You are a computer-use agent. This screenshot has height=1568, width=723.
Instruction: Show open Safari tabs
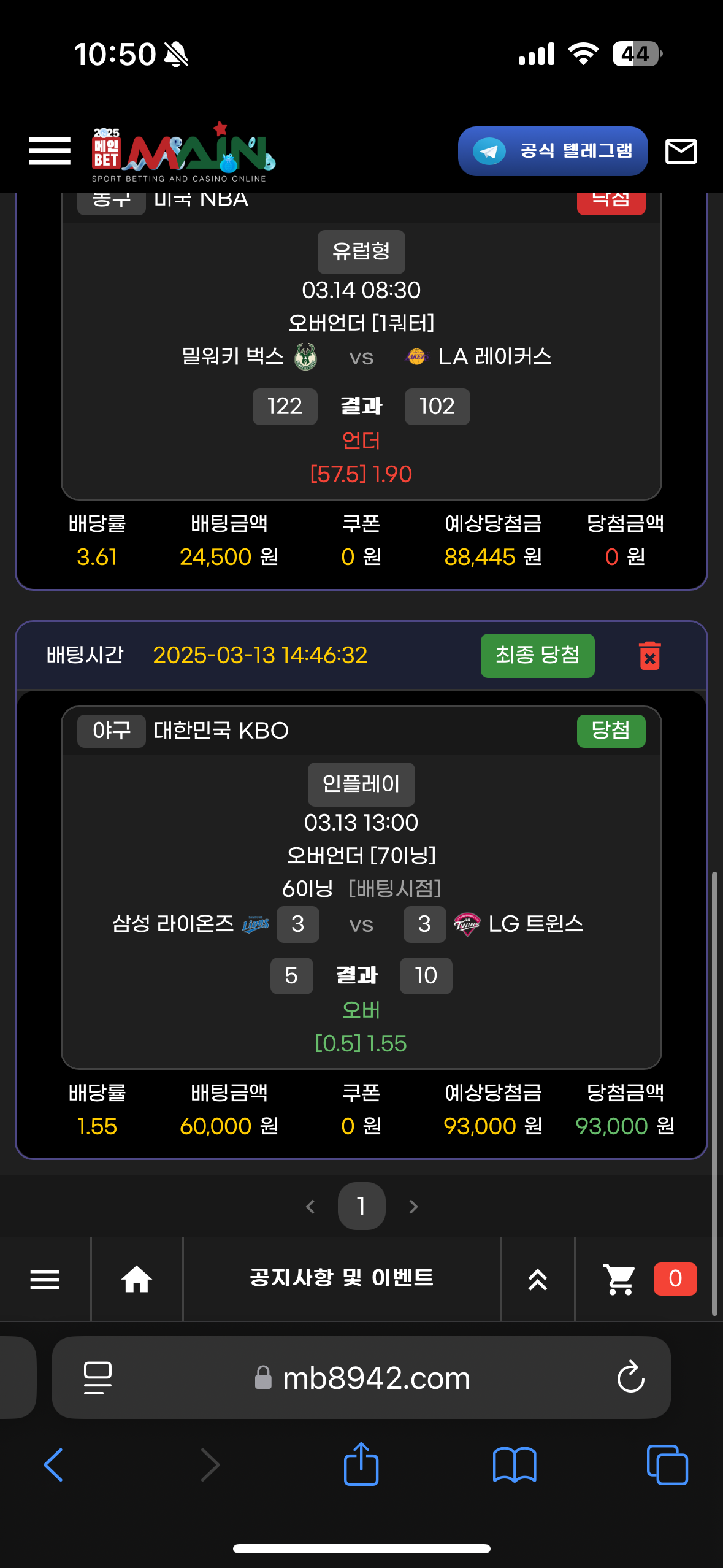coord(667,1465)
